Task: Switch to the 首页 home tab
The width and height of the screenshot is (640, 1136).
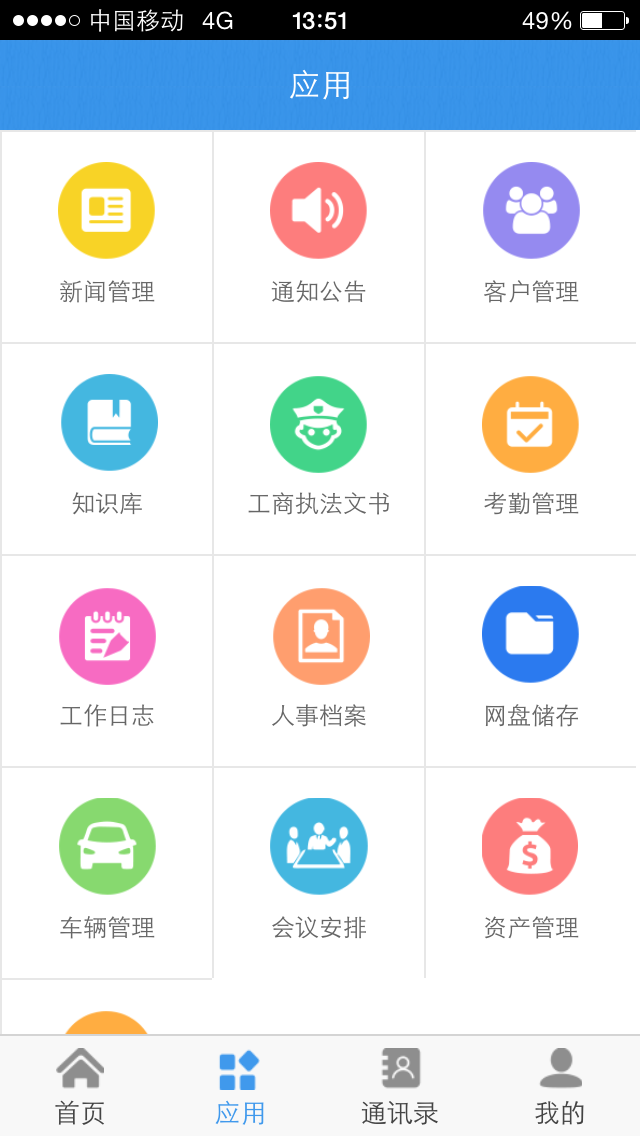Action: [80, 1086]
